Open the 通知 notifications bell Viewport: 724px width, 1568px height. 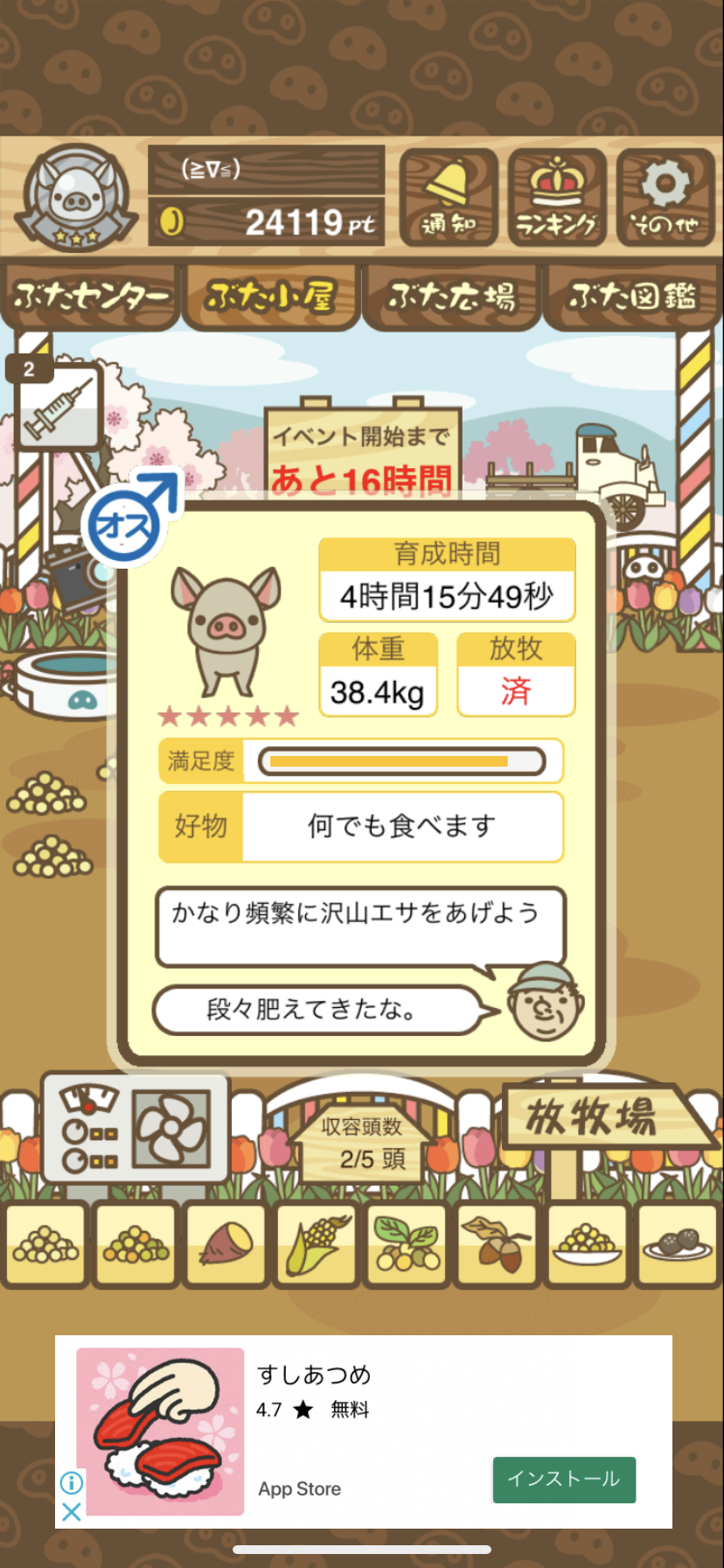coord(449,198)
